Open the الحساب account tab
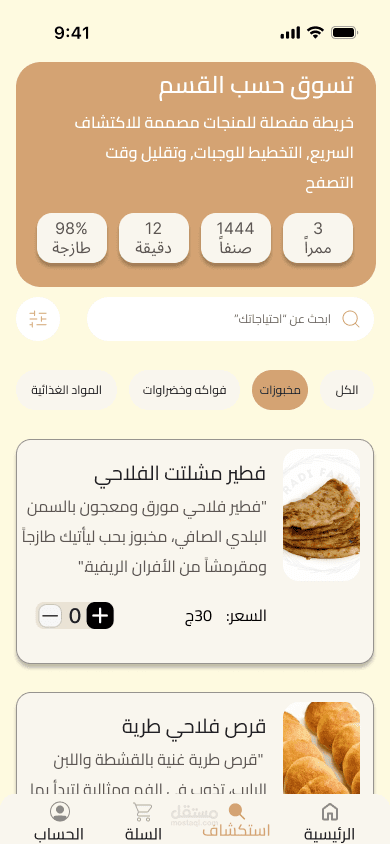 [x=59, y=821]
